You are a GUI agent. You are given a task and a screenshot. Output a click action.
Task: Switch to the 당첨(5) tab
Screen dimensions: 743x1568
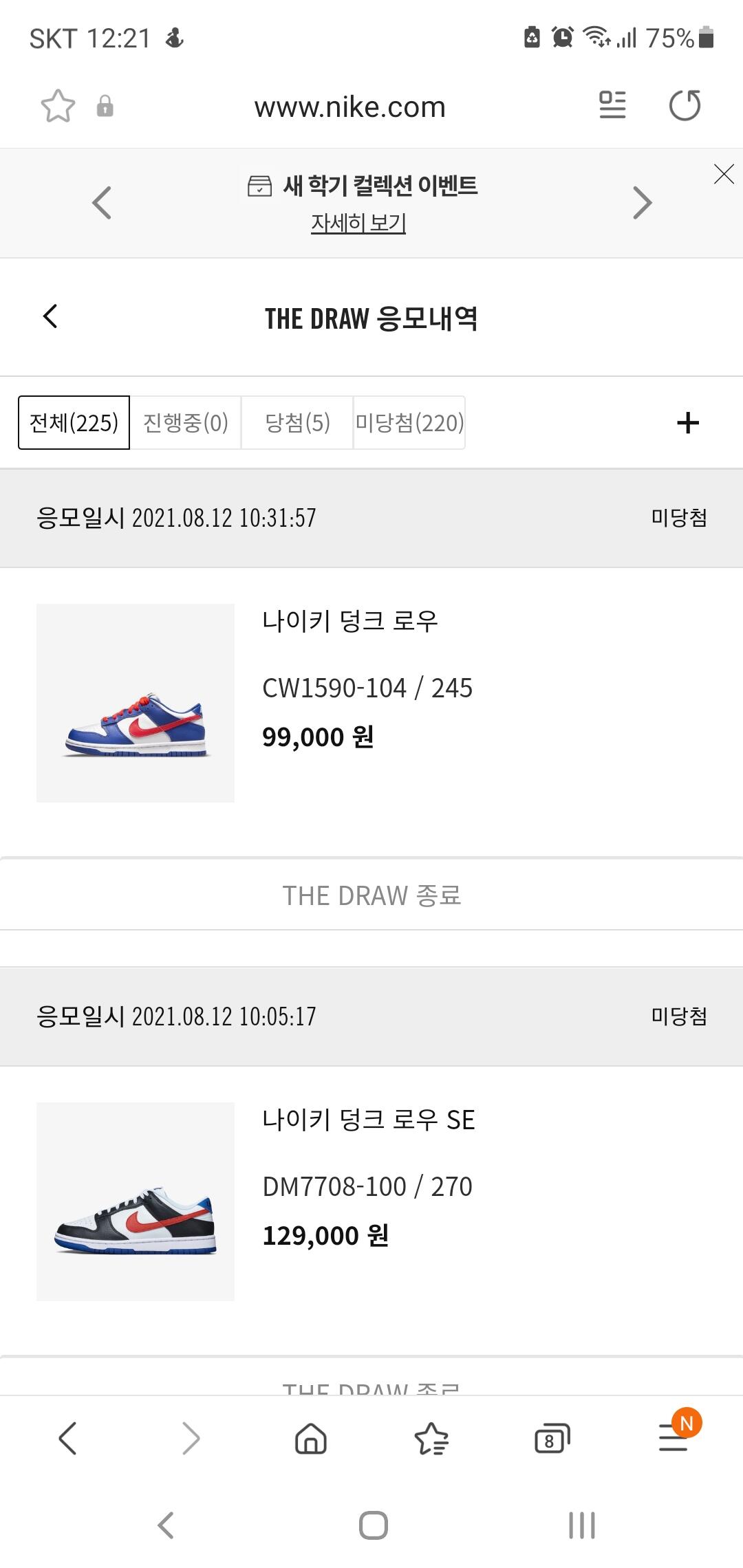297,422
